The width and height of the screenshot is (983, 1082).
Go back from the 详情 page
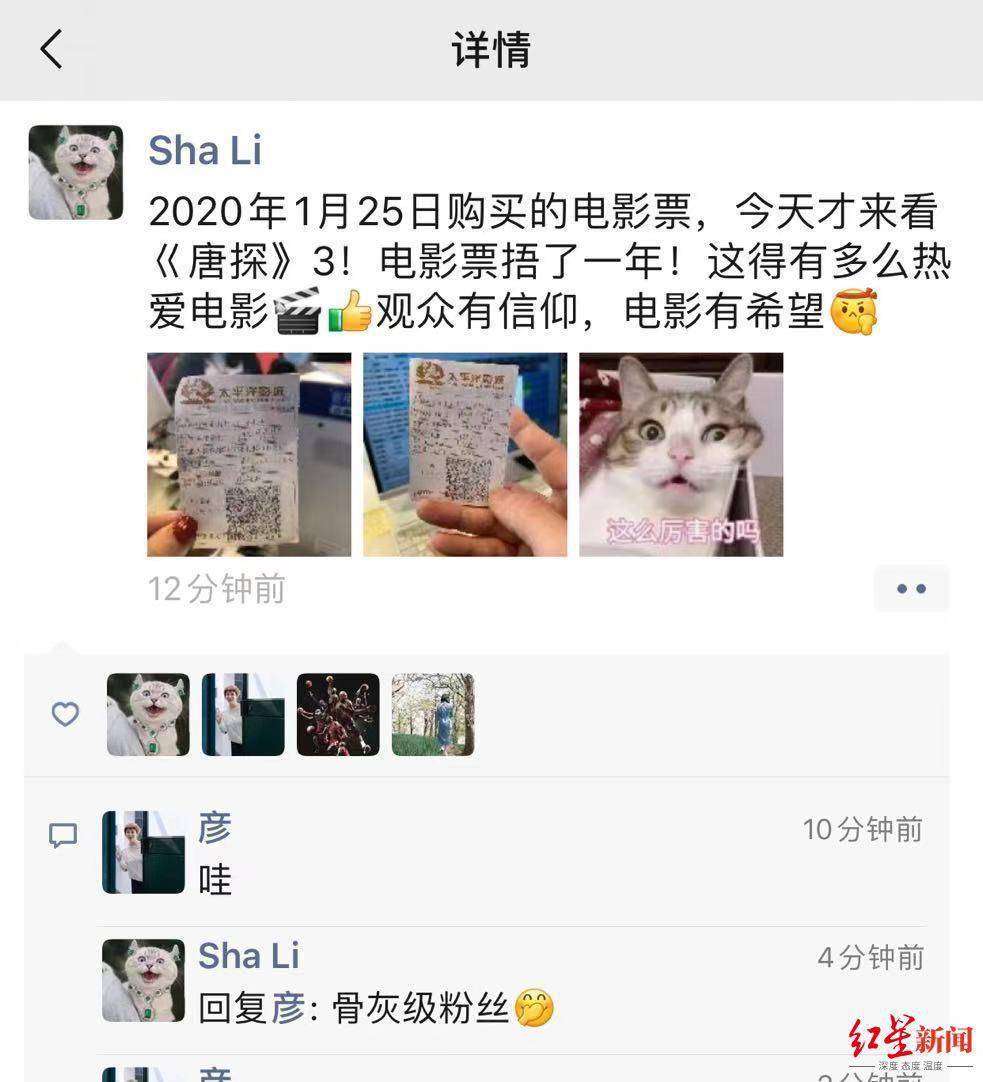tap(51, 48)
